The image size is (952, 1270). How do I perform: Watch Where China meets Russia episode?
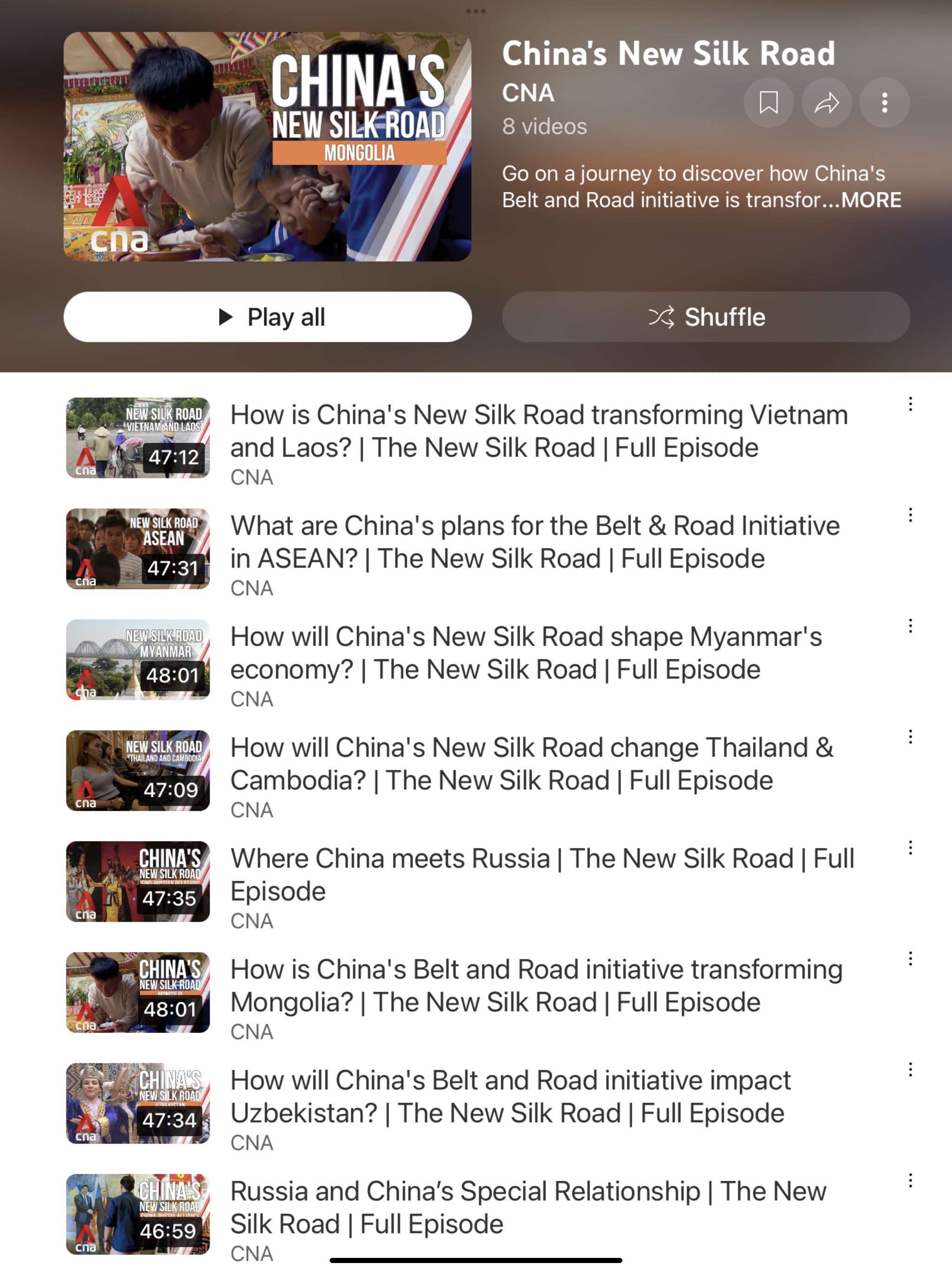click(542, 874)
